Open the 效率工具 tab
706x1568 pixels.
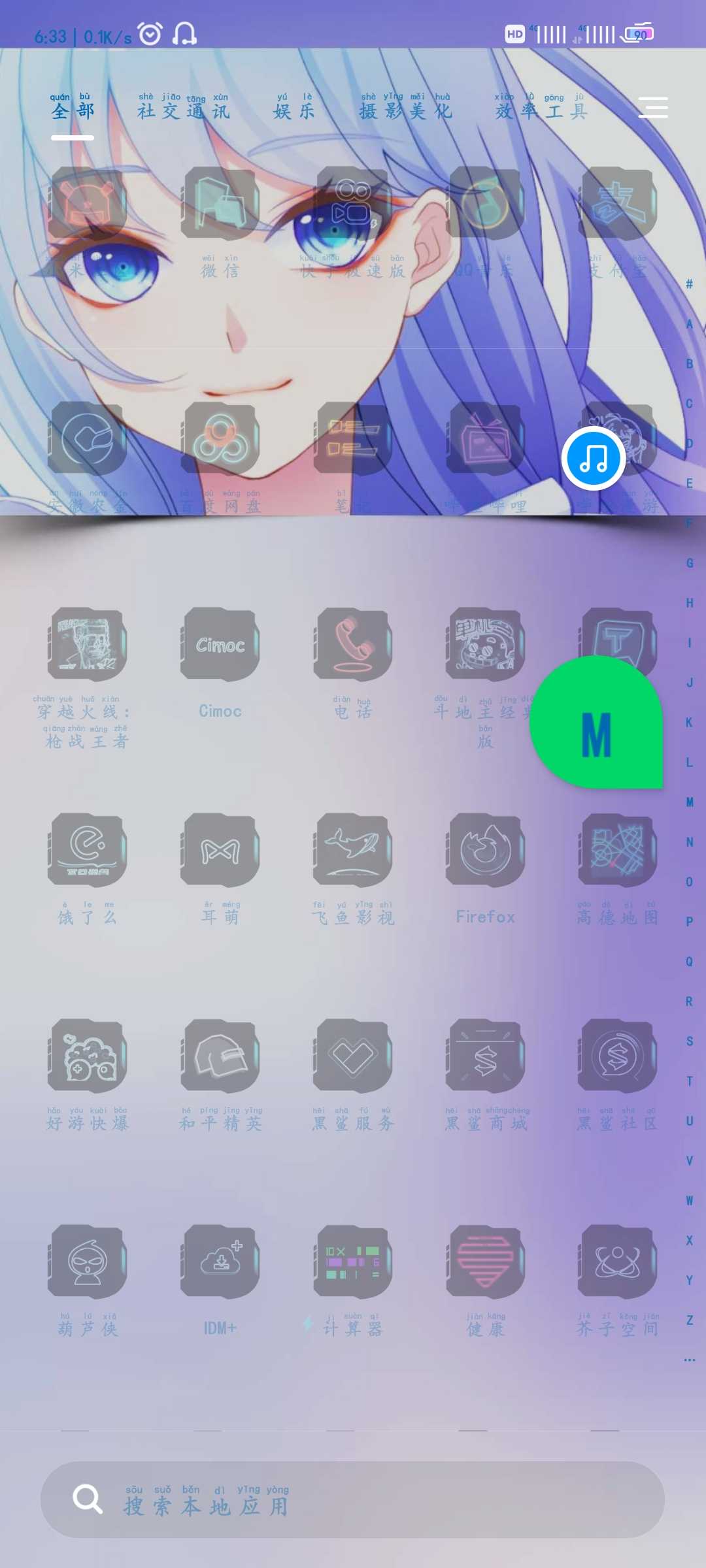[x=541, y=106]
